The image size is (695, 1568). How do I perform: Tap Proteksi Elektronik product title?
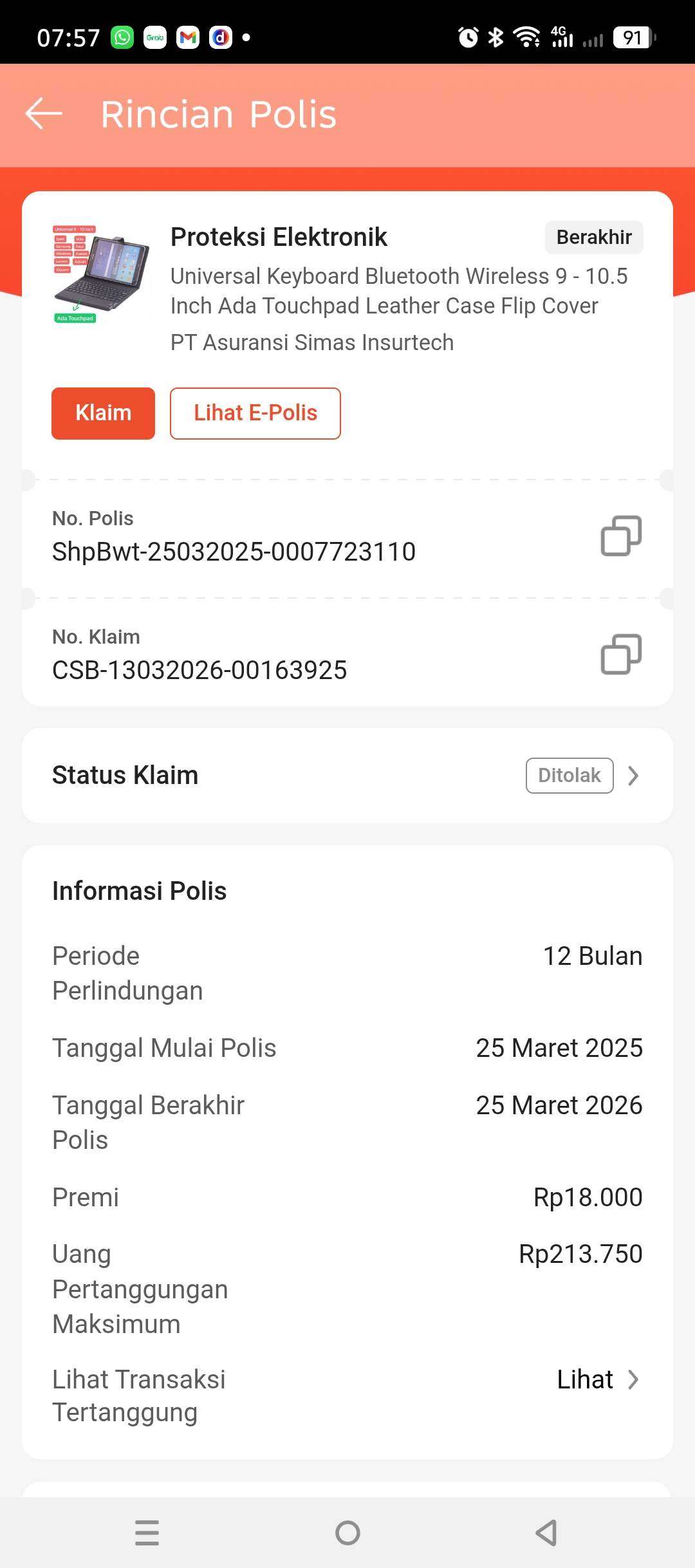coord(279,237)
